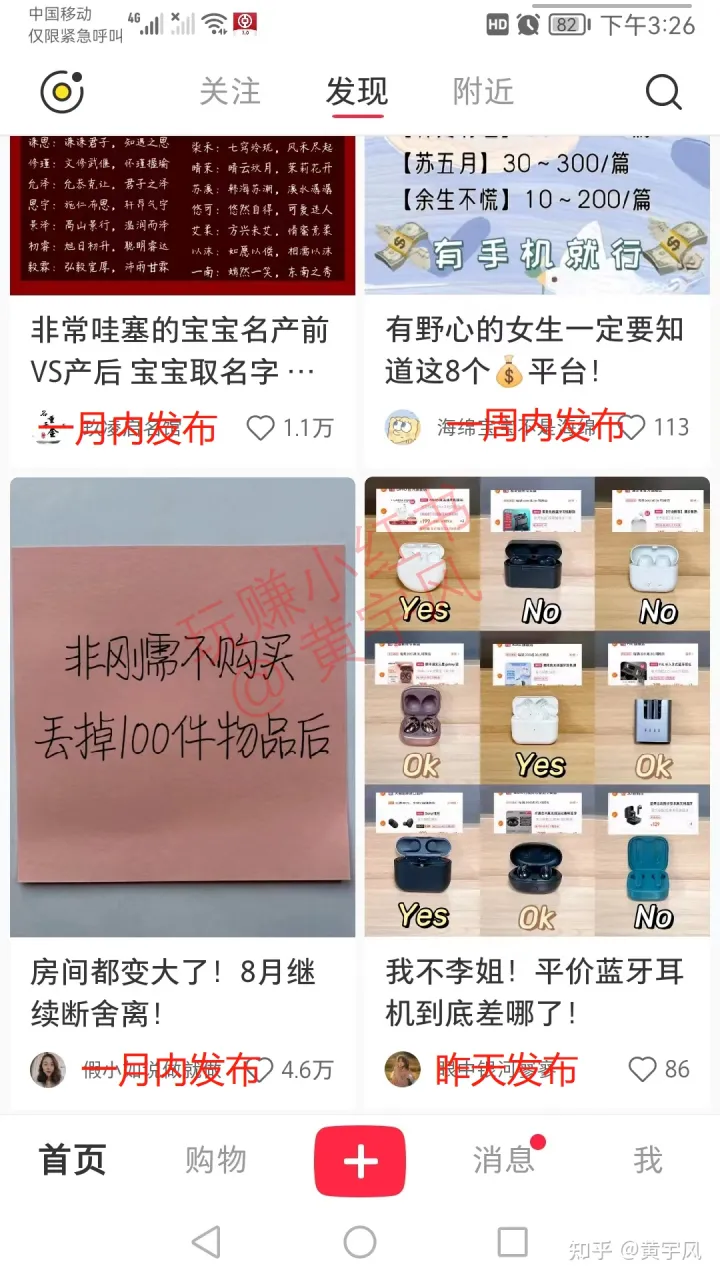Like the post with 113 likes
This screenshot has height=1280, width=720.
(x=632, y=428)
